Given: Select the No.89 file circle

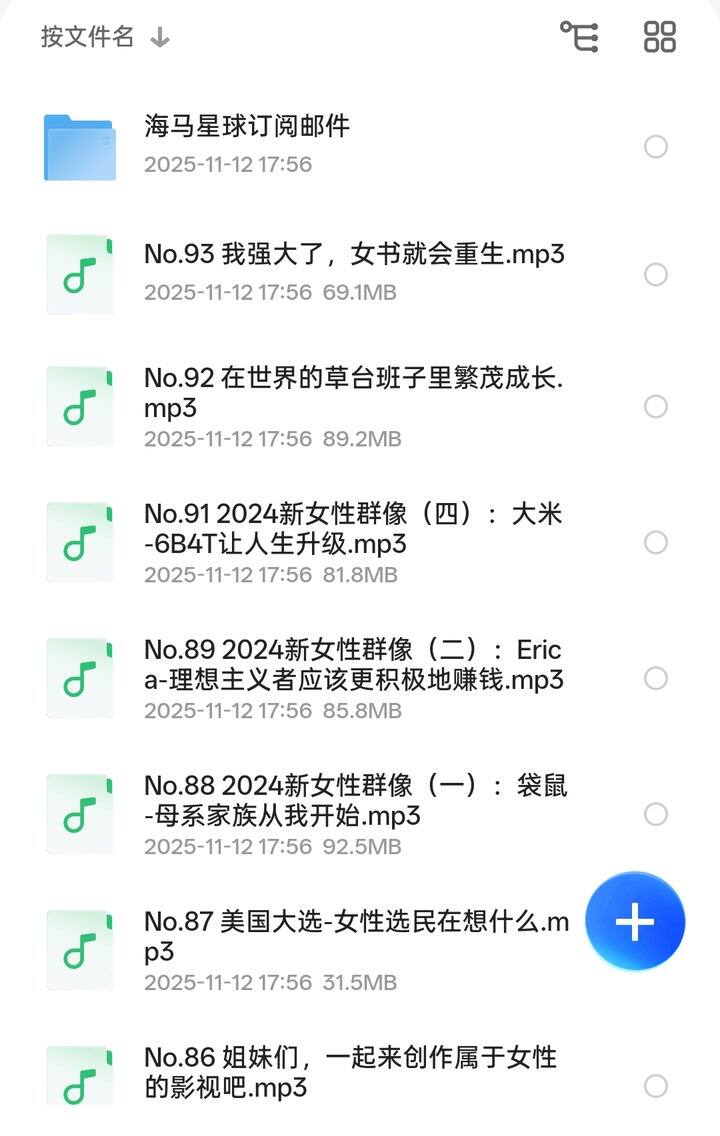Looking at the screenshot, I should (656, 679).
